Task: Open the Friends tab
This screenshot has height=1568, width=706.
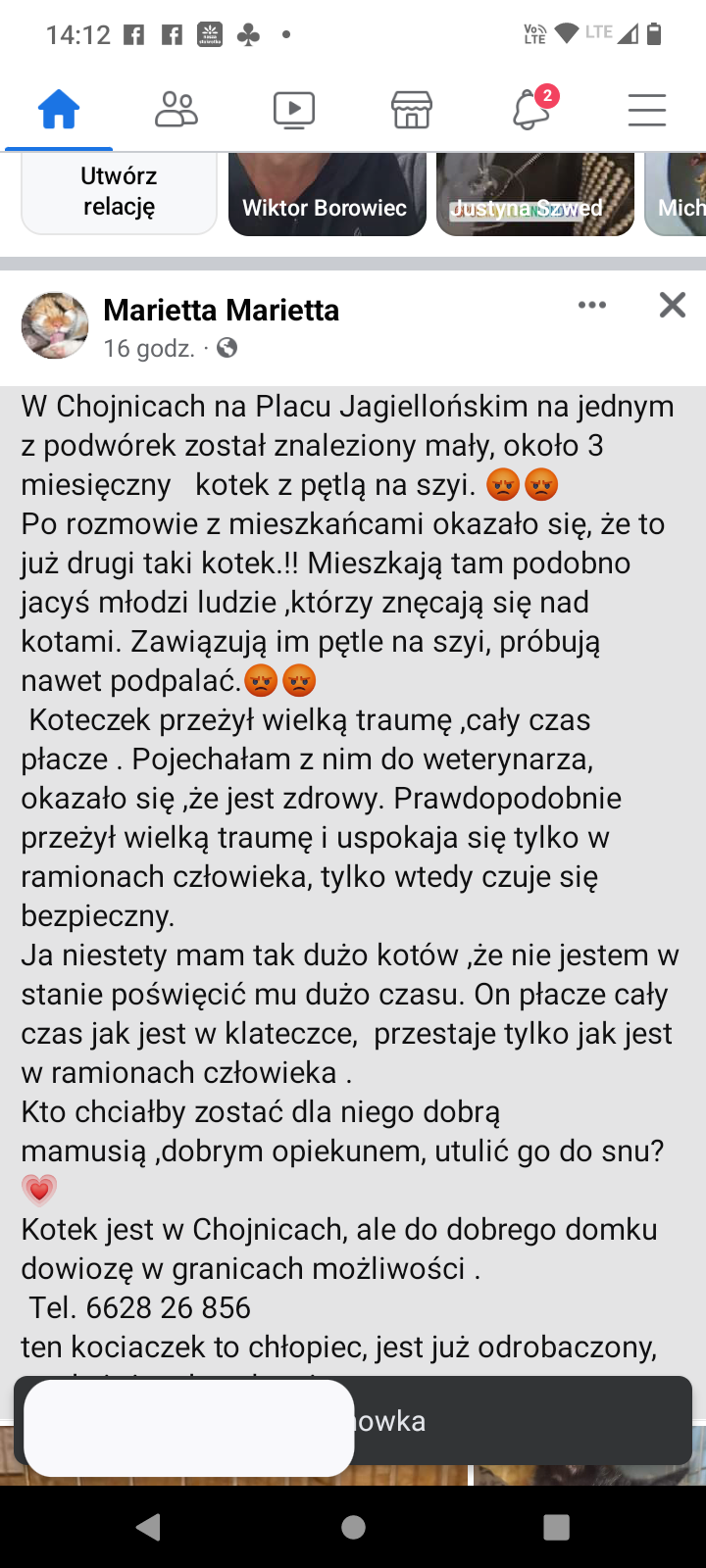Action: point(176,109)
